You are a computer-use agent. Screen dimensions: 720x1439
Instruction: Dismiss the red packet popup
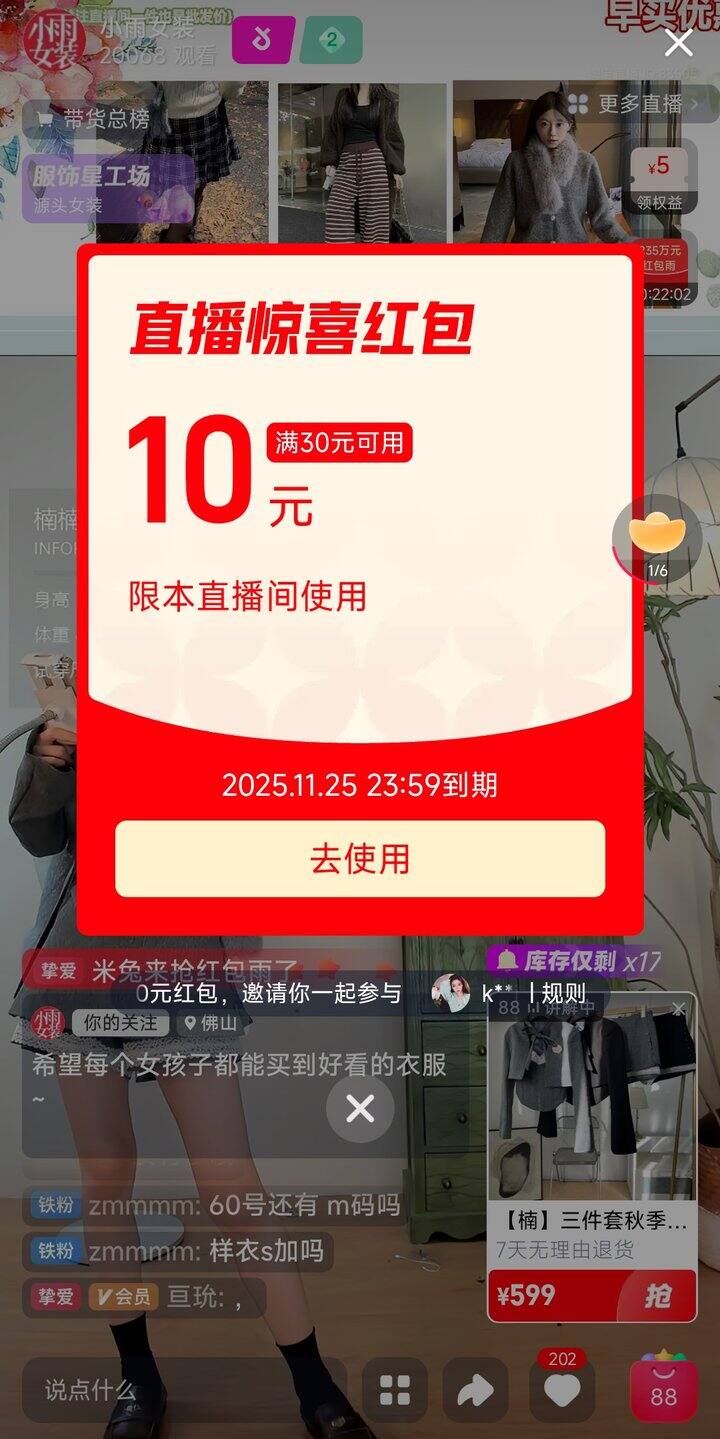[360, 1108]
